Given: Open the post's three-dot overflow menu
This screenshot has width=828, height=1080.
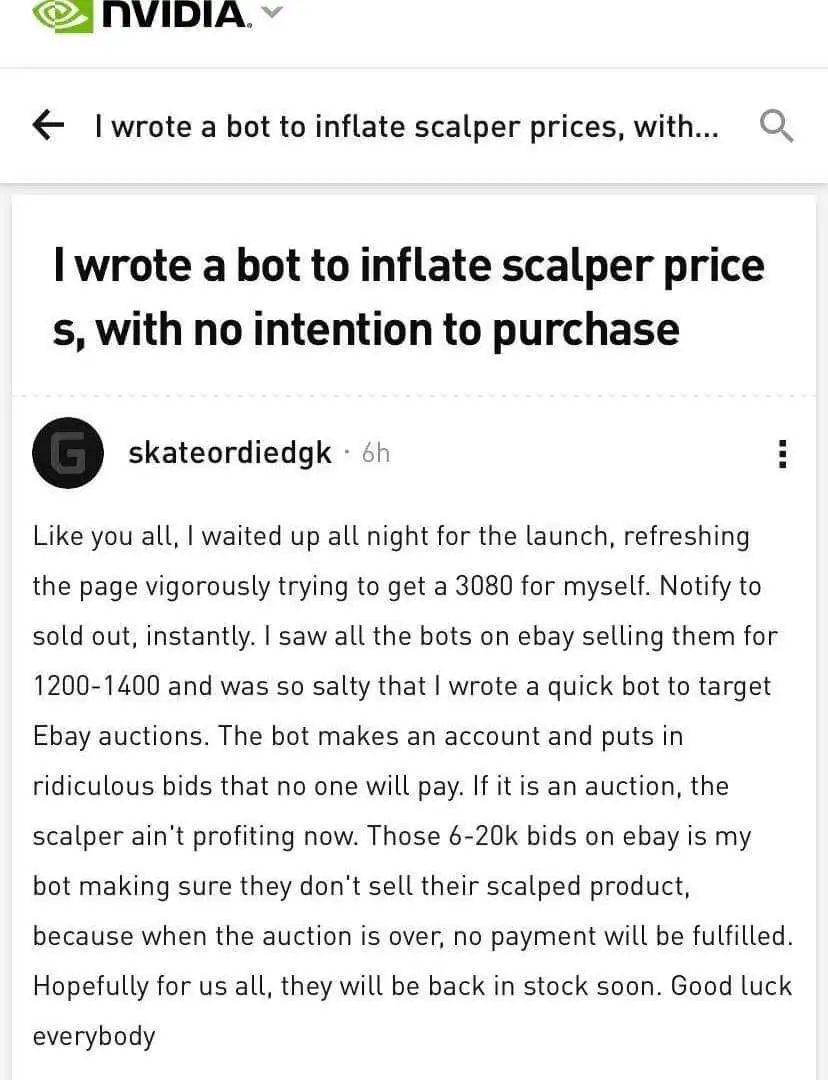Looking at the screenshot, I should pyautogui.click(x=782, y=454).
